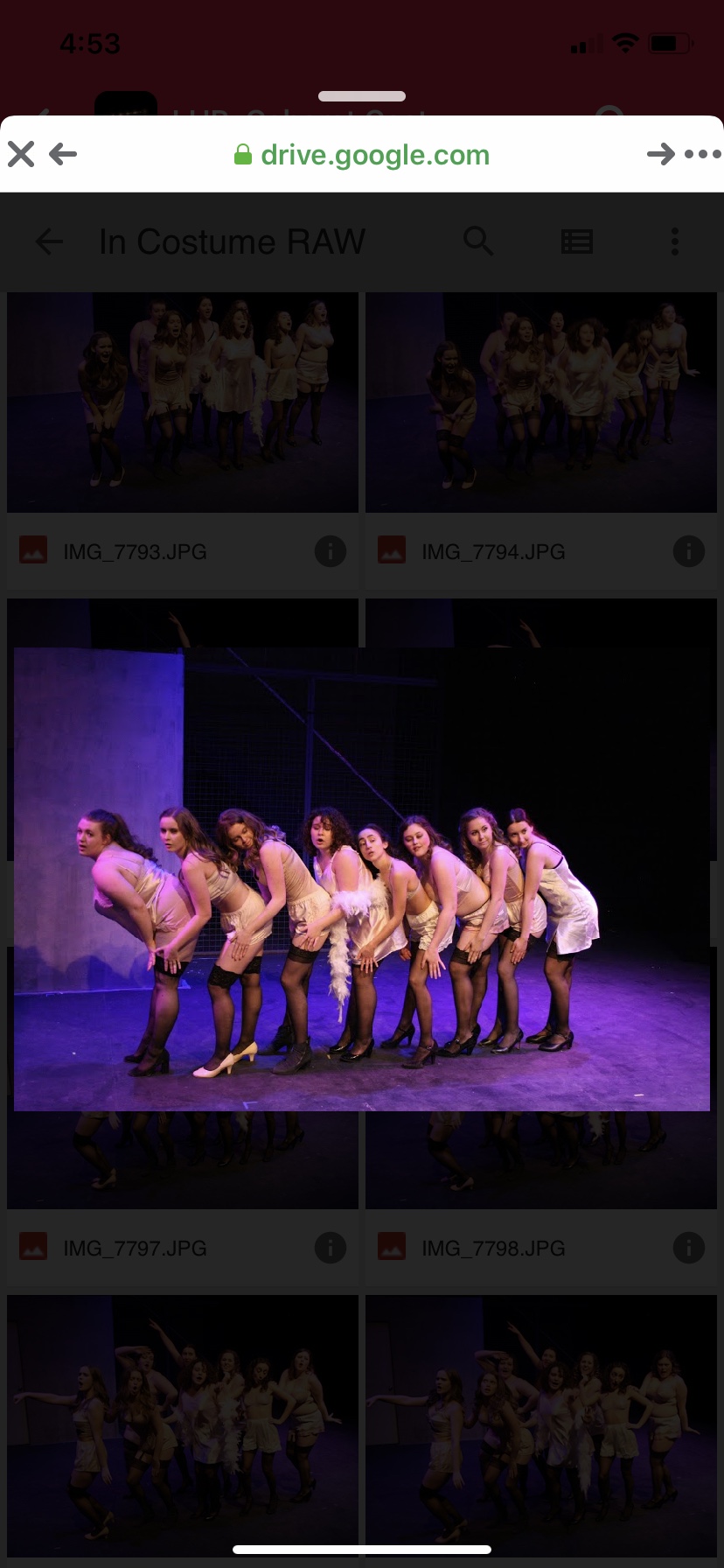This screenshot has height=1568, width=724.
Task: Open photo IMG_7793.JPG
Action: tap(183, 402)
